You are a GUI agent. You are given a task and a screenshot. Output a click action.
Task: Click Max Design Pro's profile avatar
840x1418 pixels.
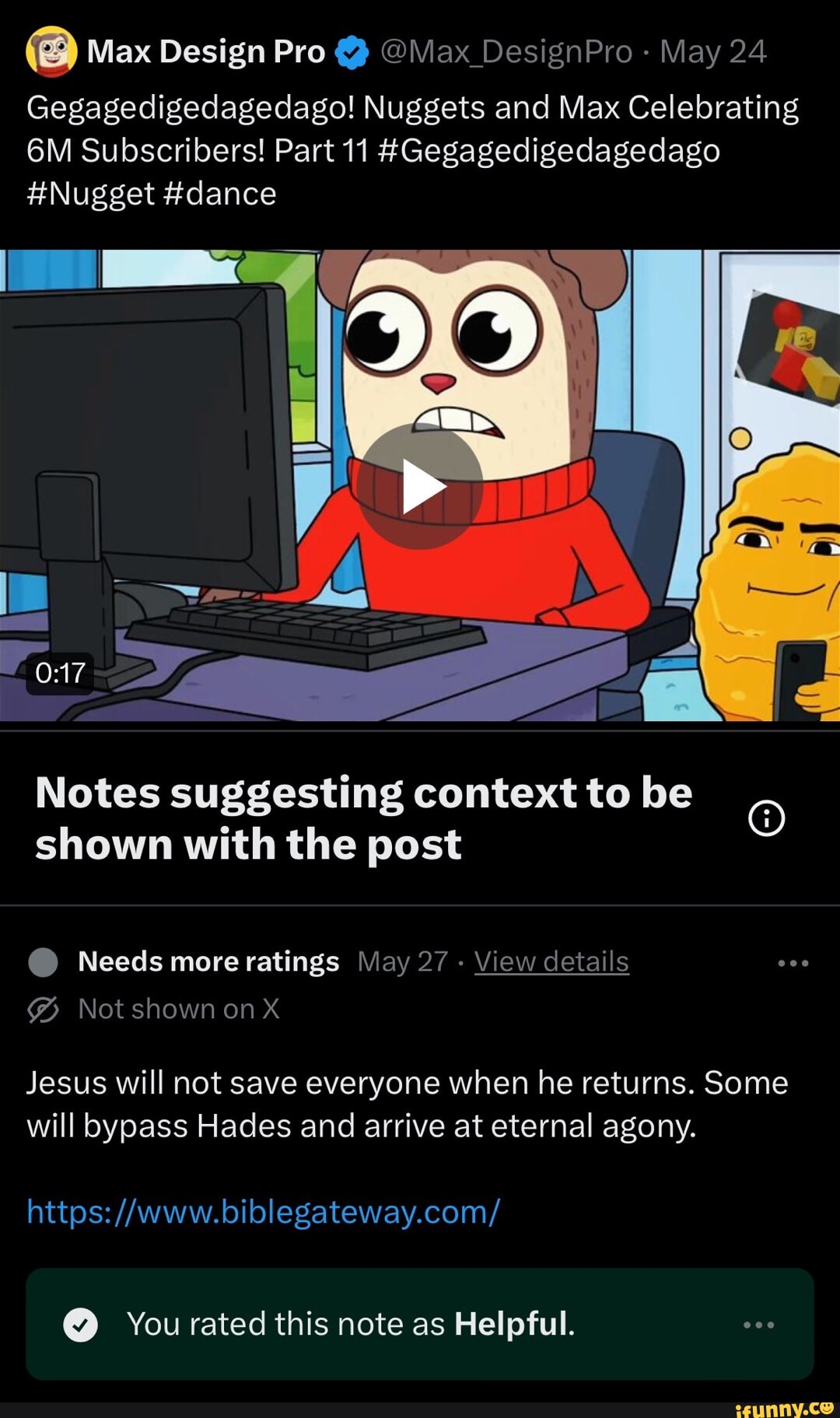(x=50, y=50)
